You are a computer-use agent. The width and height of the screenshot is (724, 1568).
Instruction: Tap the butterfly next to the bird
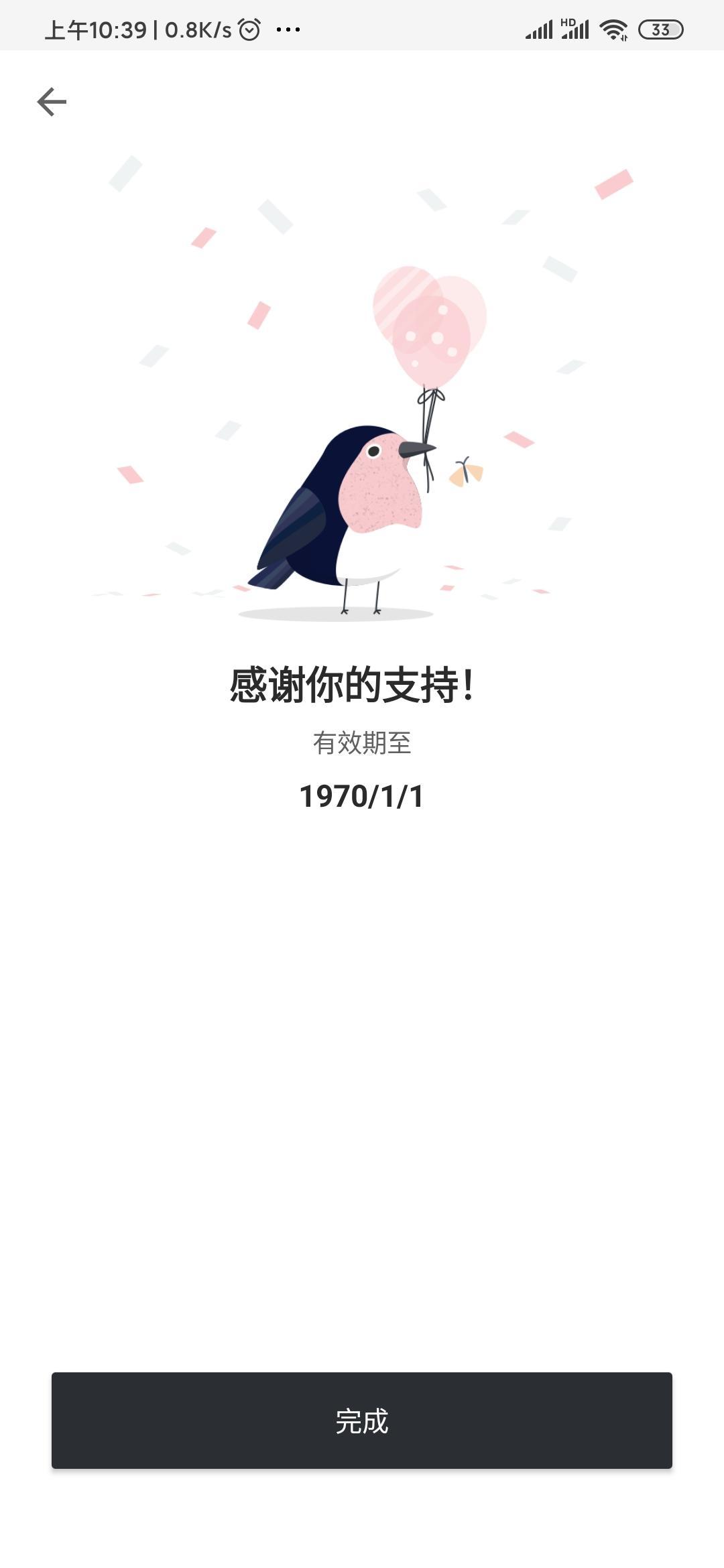coord(464,472)
